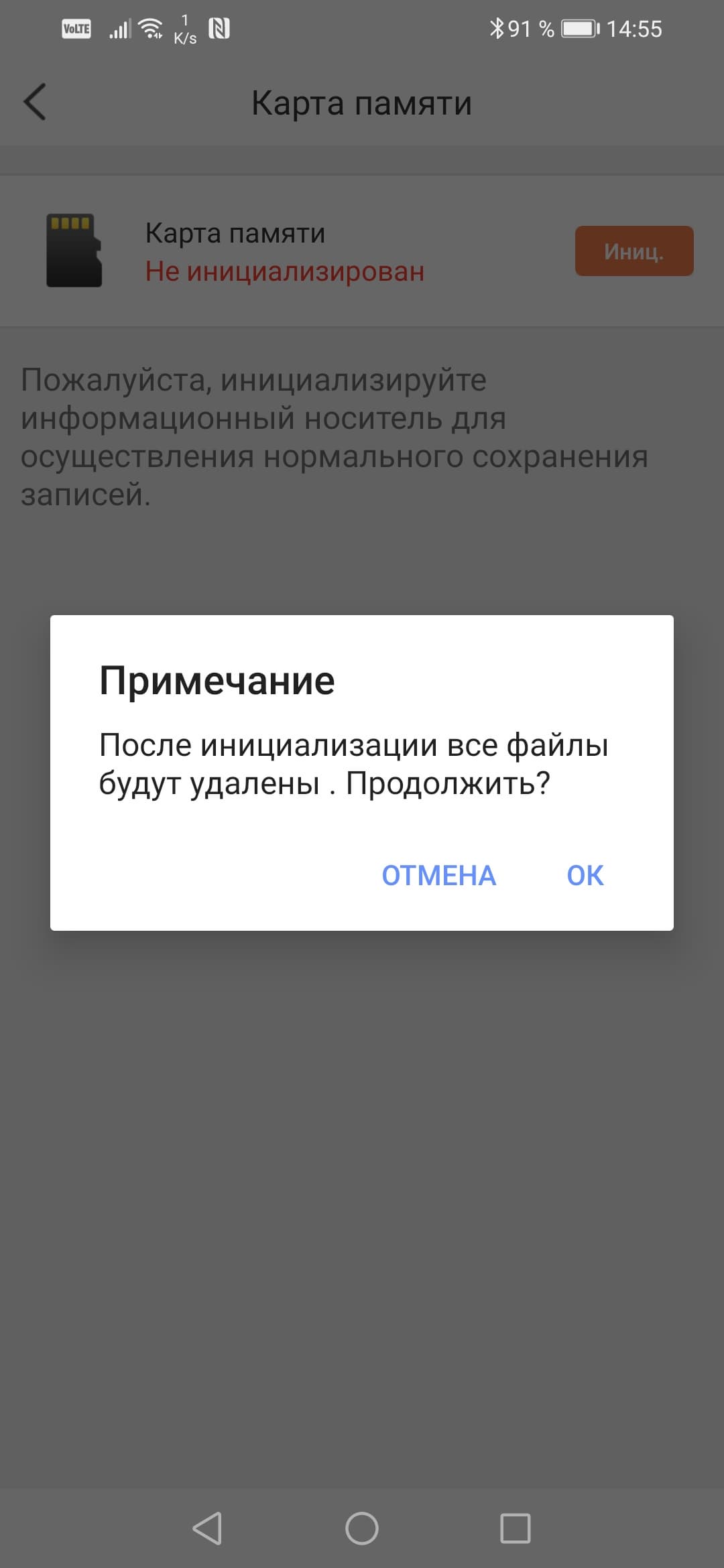The width and height of the screenshot is (724, 1568).
Task: Cancel the dialog with ОТМЕНА
Action: pyautogui.click(x=438, y=875)
